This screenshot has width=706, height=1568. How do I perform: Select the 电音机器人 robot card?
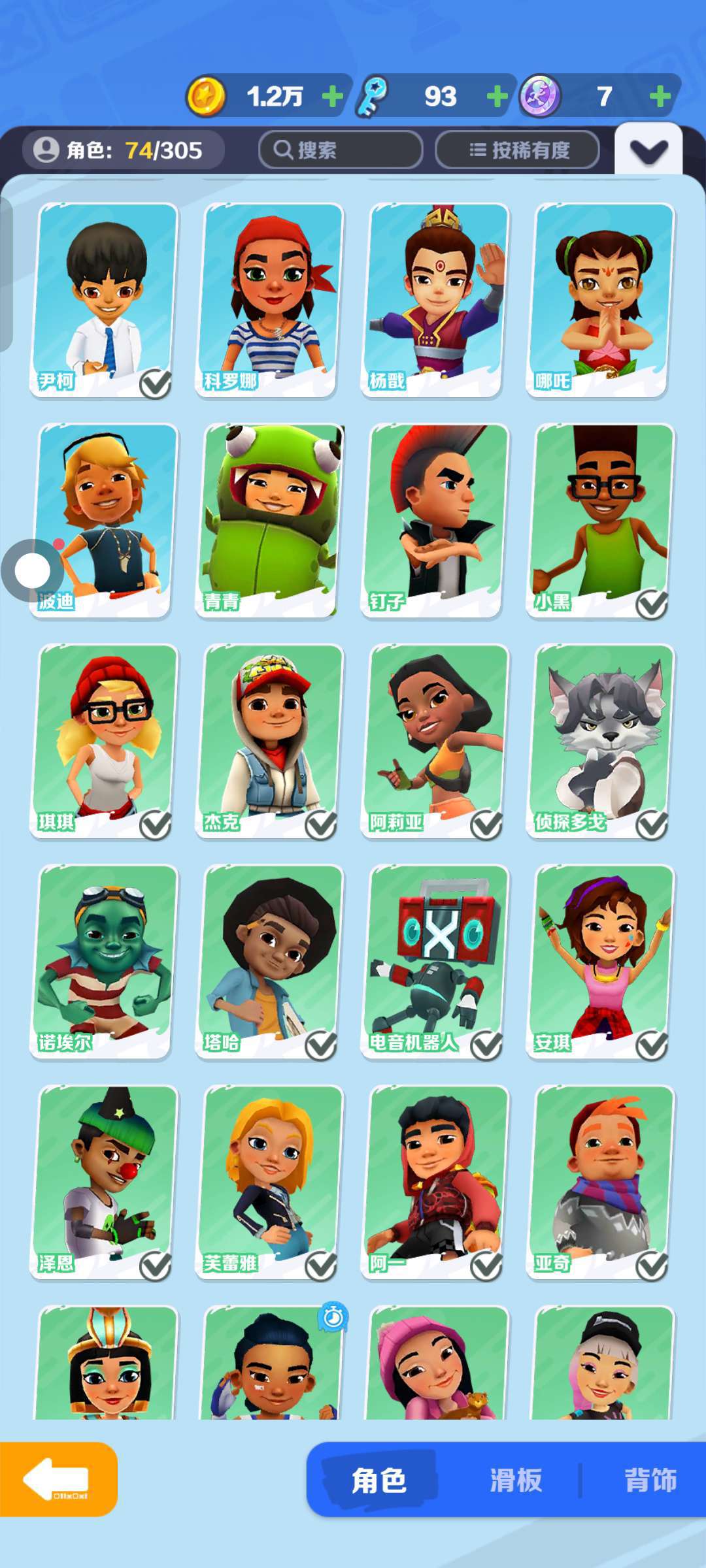pyautogui.click(x=435, y=962)
